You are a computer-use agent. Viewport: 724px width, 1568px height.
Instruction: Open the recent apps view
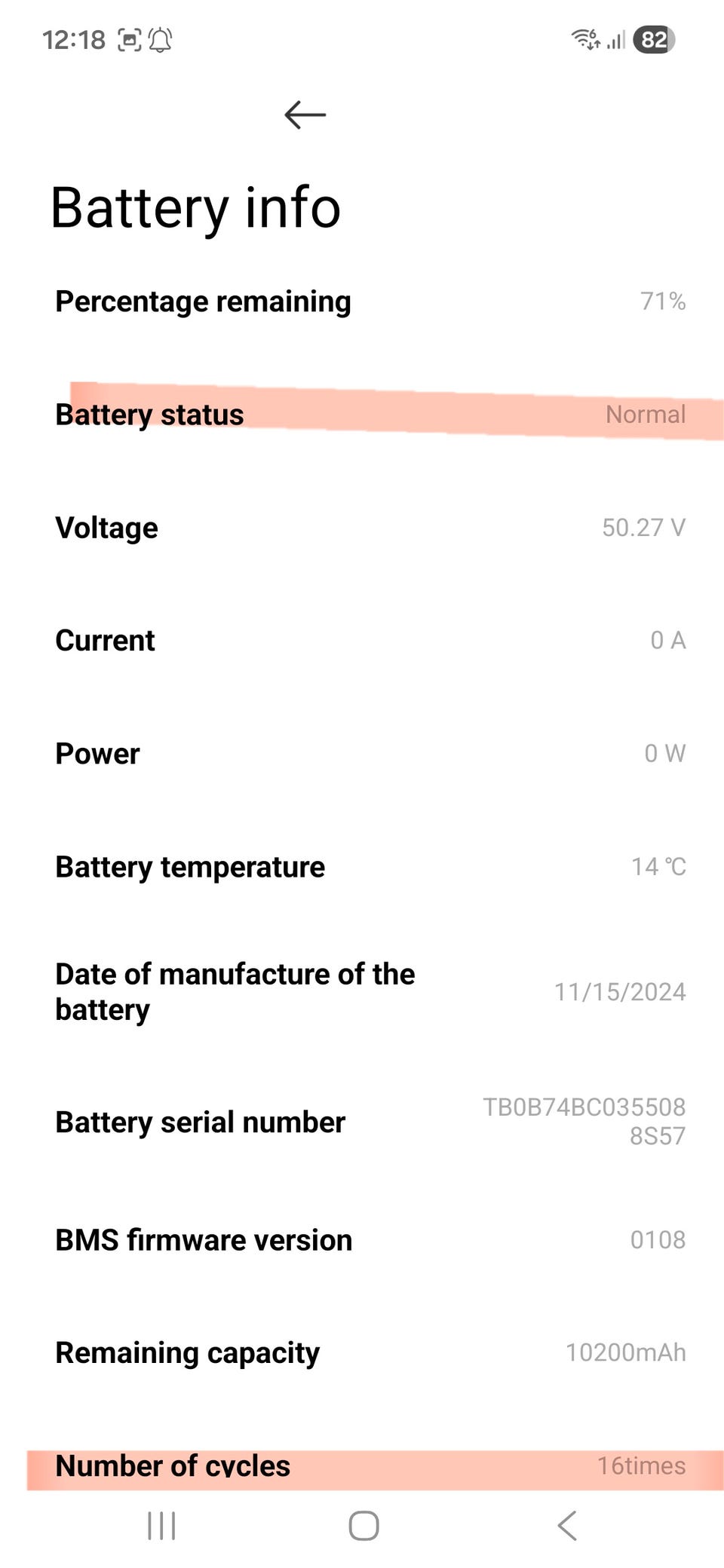pyautogui.click(x=161, y=1526)
